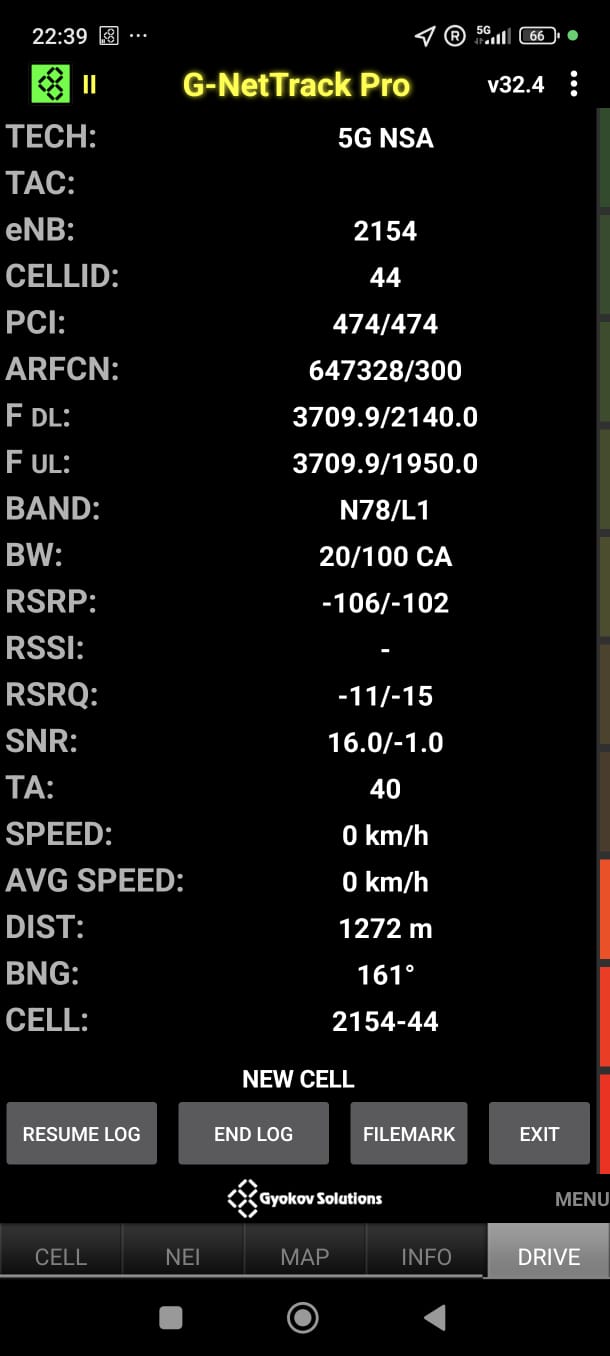Open the three-dot overflow menu
Image resolution: width=610 pixels, height=1356 pixels.
573,84
